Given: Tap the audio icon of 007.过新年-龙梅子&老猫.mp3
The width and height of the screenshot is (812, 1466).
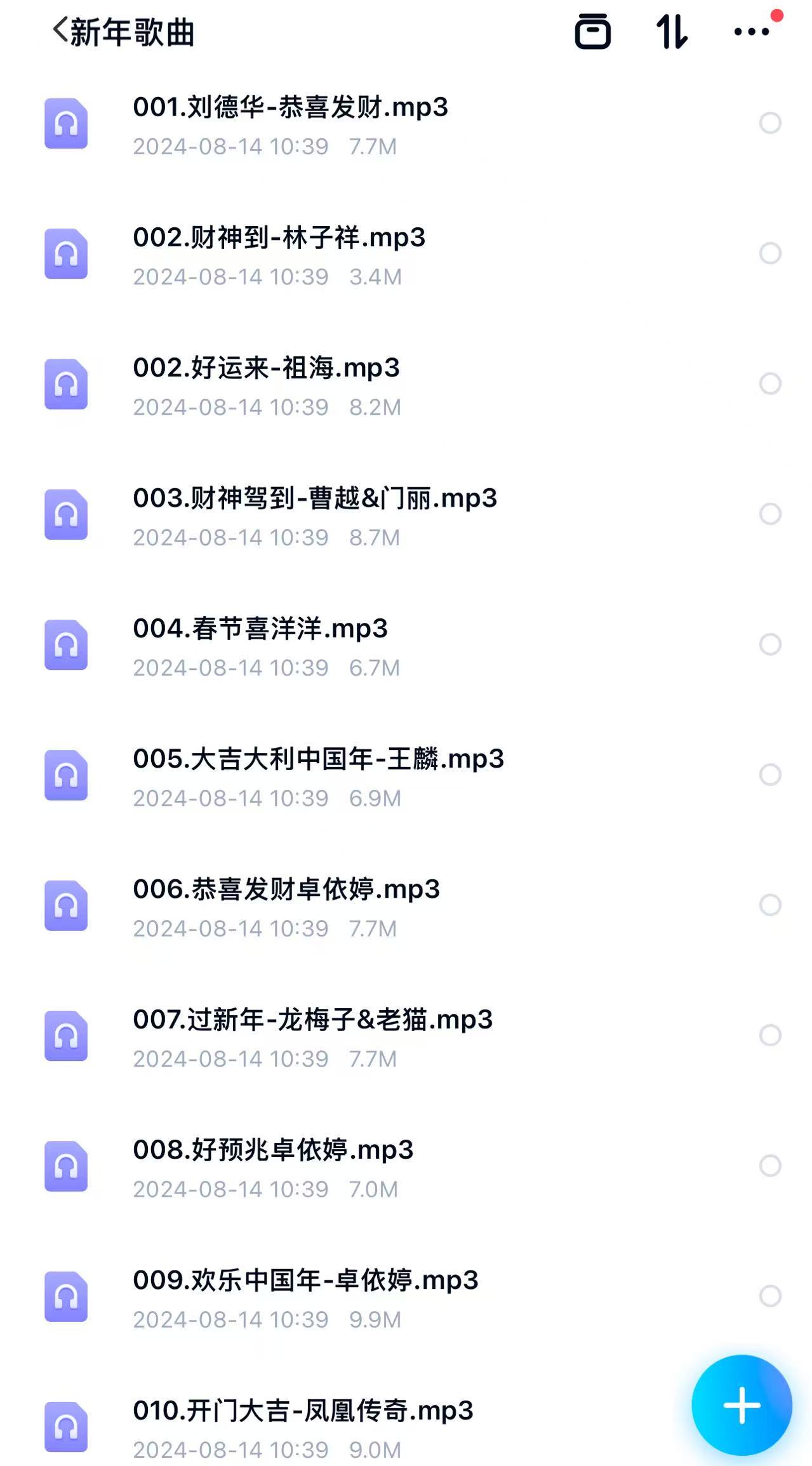Looking at the screenshot, I should tap(65, 1037).
